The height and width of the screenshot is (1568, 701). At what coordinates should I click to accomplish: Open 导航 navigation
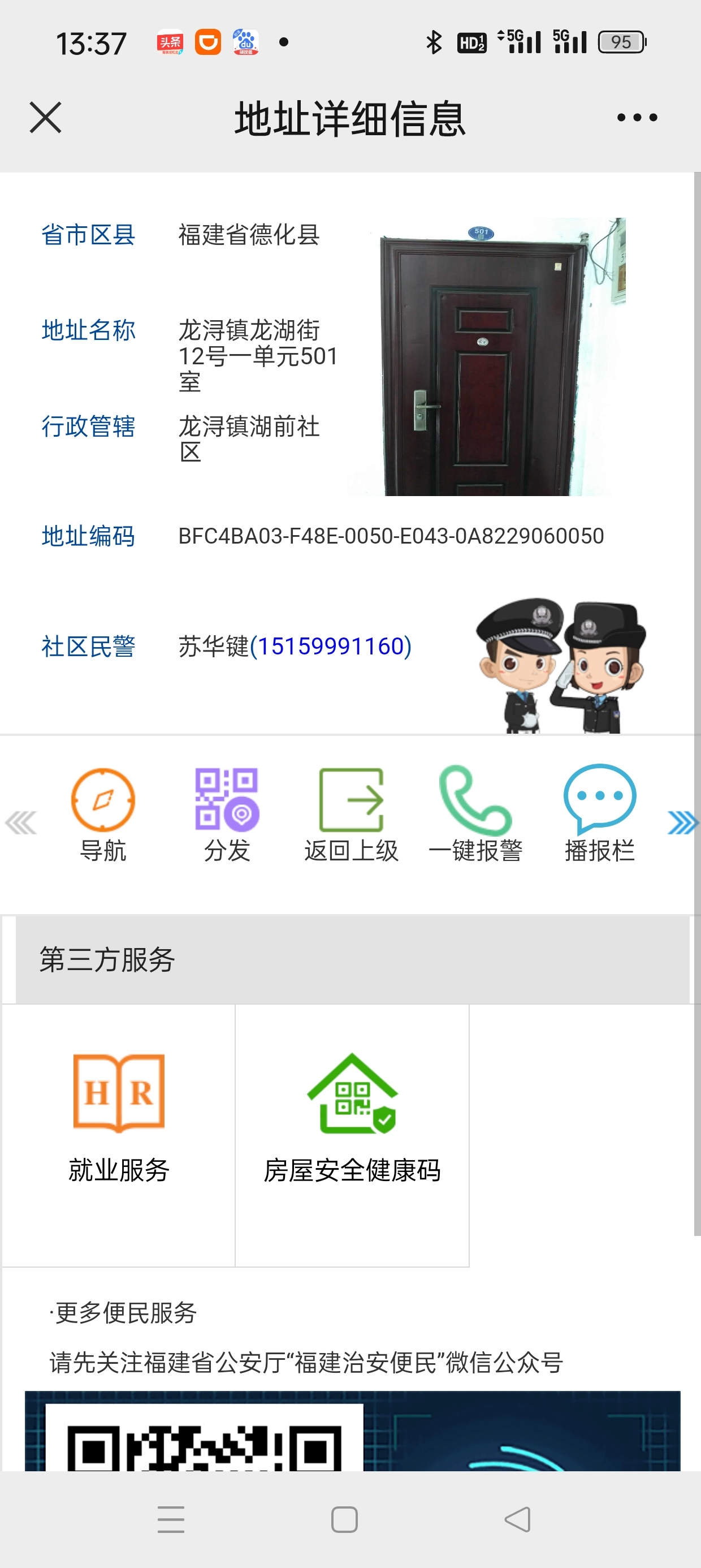(103, 815)
